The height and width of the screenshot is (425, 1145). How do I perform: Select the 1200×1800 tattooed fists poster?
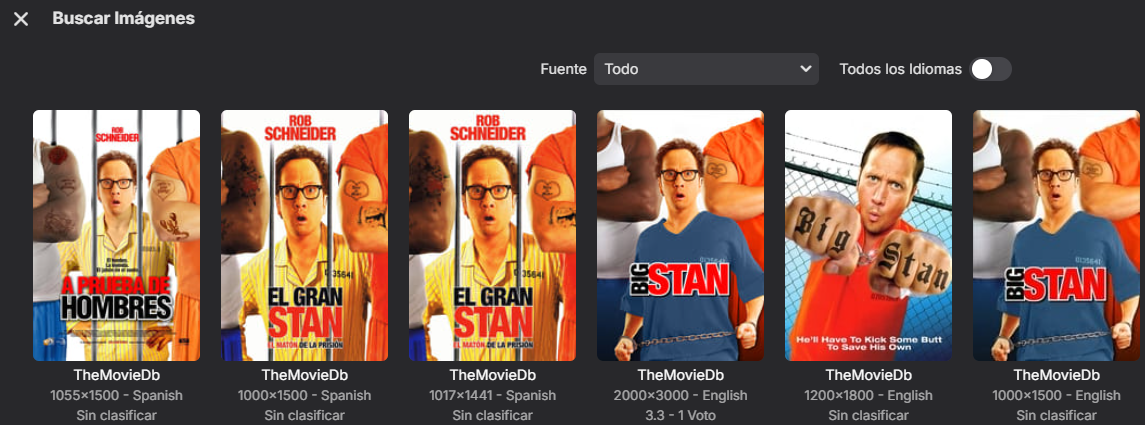click(x=868, y=235)
